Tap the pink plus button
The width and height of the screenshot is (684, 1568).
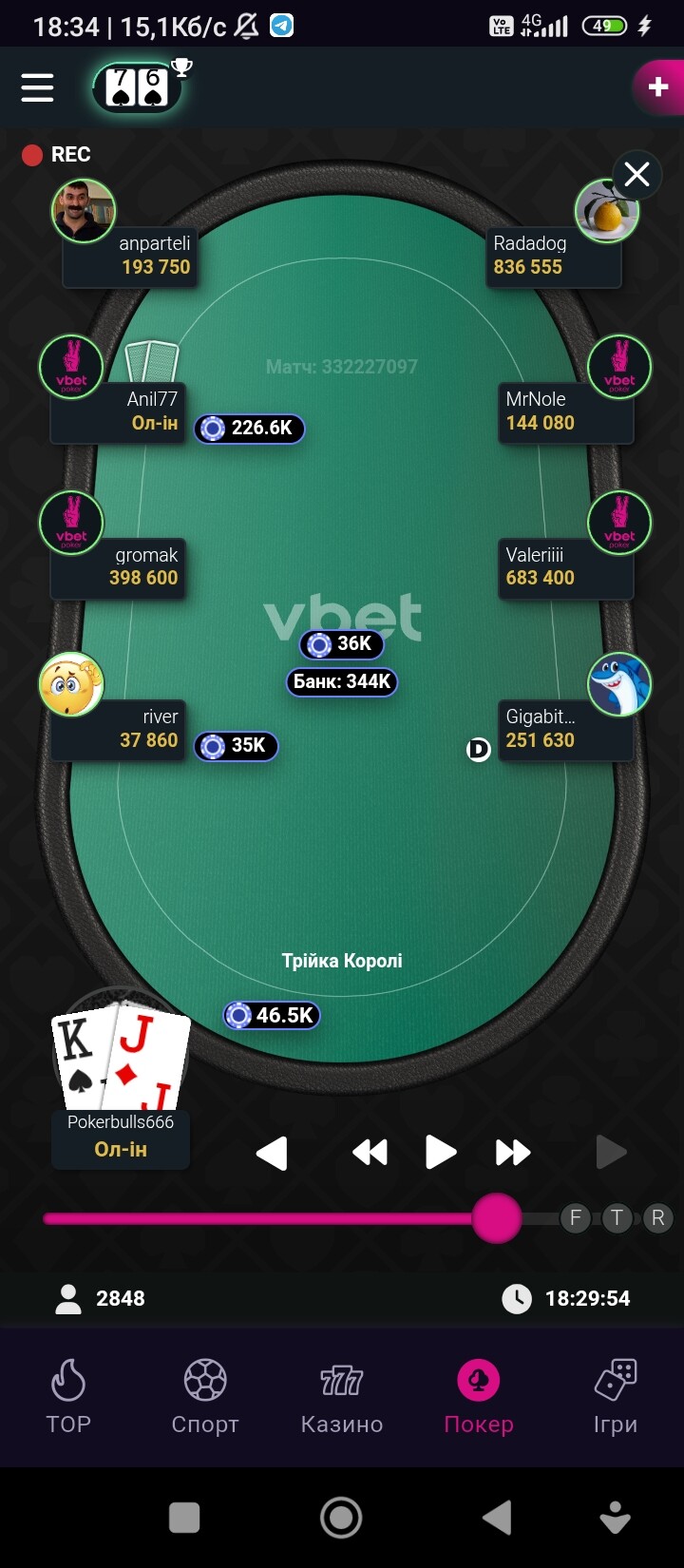[x=657, y=87]
